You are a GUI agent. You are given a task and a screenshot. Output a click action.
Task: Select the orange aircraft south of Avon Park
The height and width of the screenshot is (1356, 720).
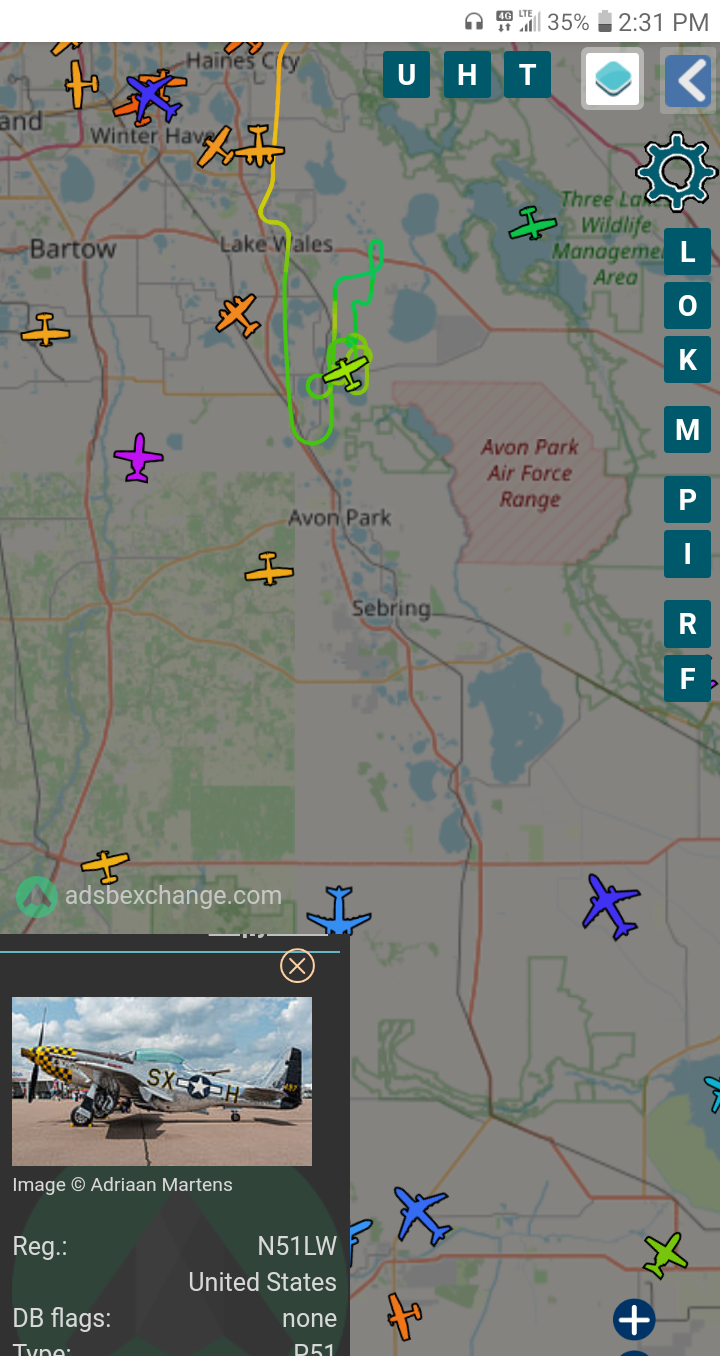click(x=269, y=570)
